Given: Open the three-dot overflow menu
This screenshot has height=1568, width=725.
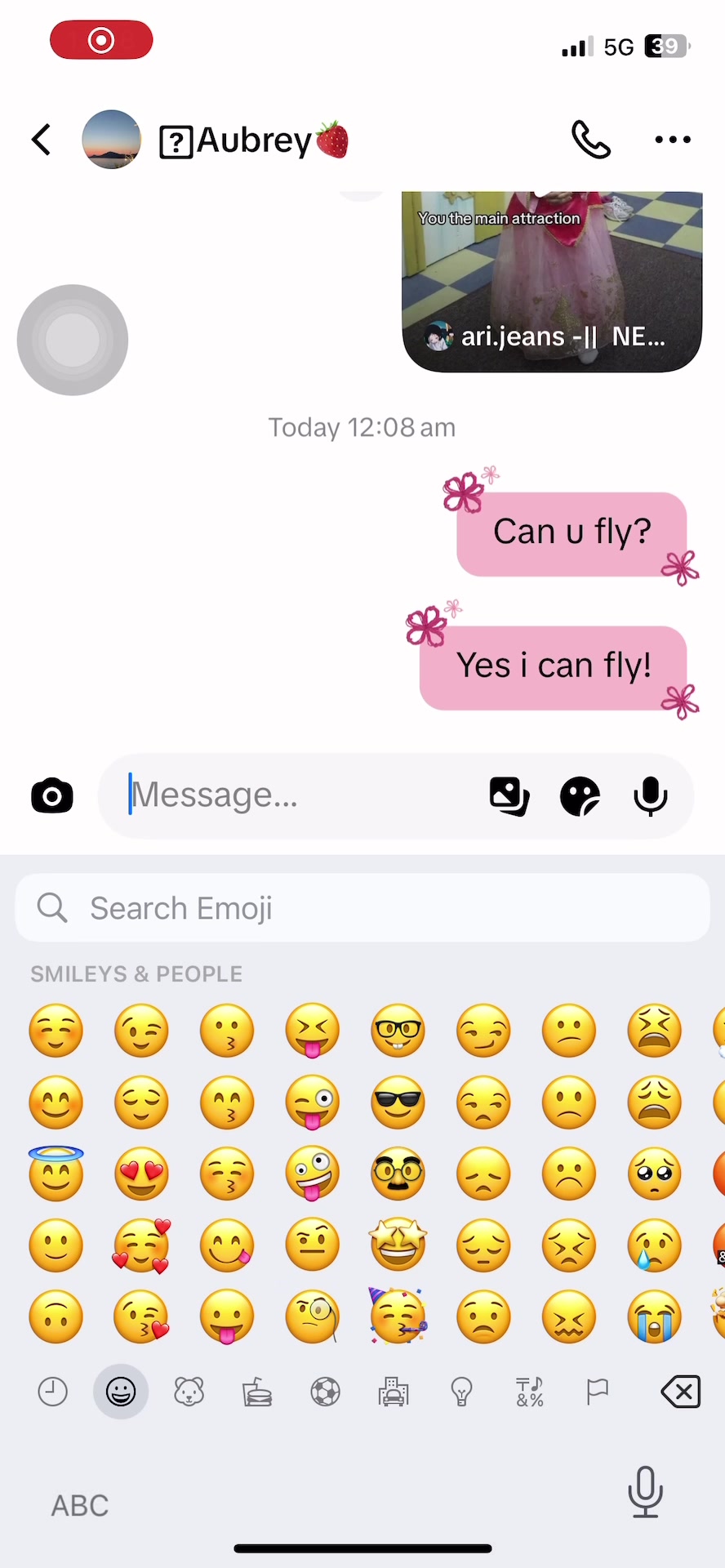Looking at the screenshot, I should tap(673, 140).
